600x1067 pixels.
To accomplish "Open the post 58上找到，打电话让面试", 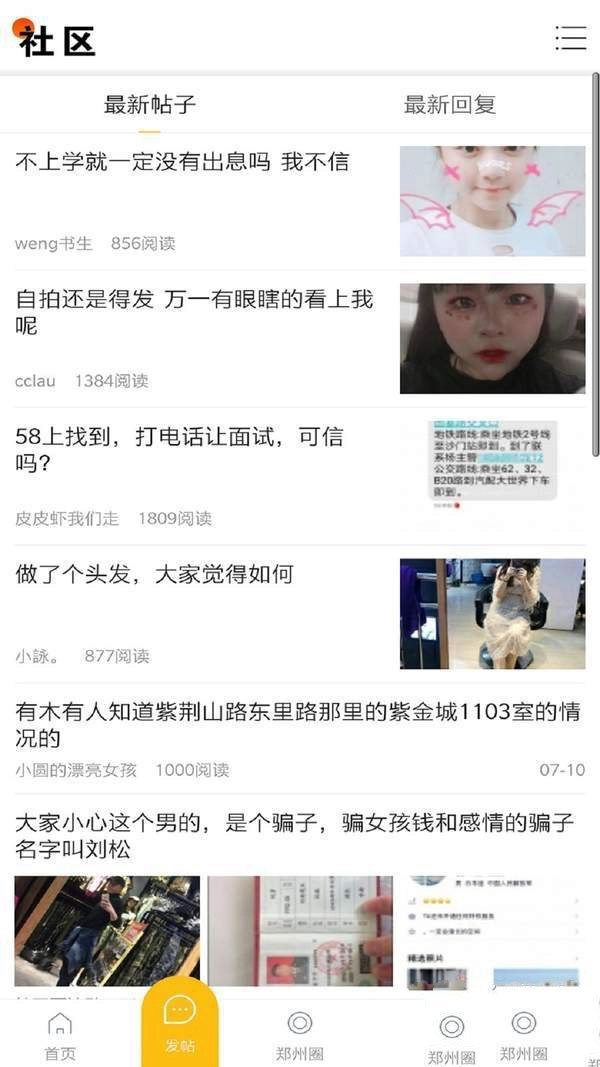I will (x=180, y=449).
